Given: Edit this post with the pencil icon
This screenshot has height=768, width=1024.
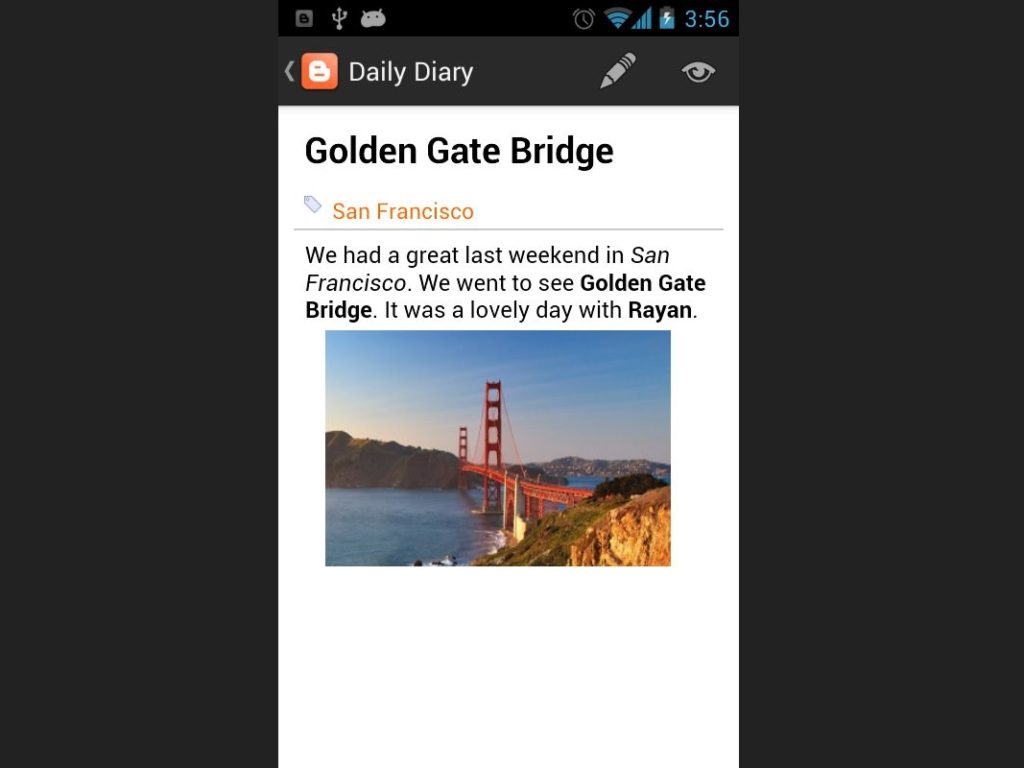Looking at the screenshot, I should 617,72.
